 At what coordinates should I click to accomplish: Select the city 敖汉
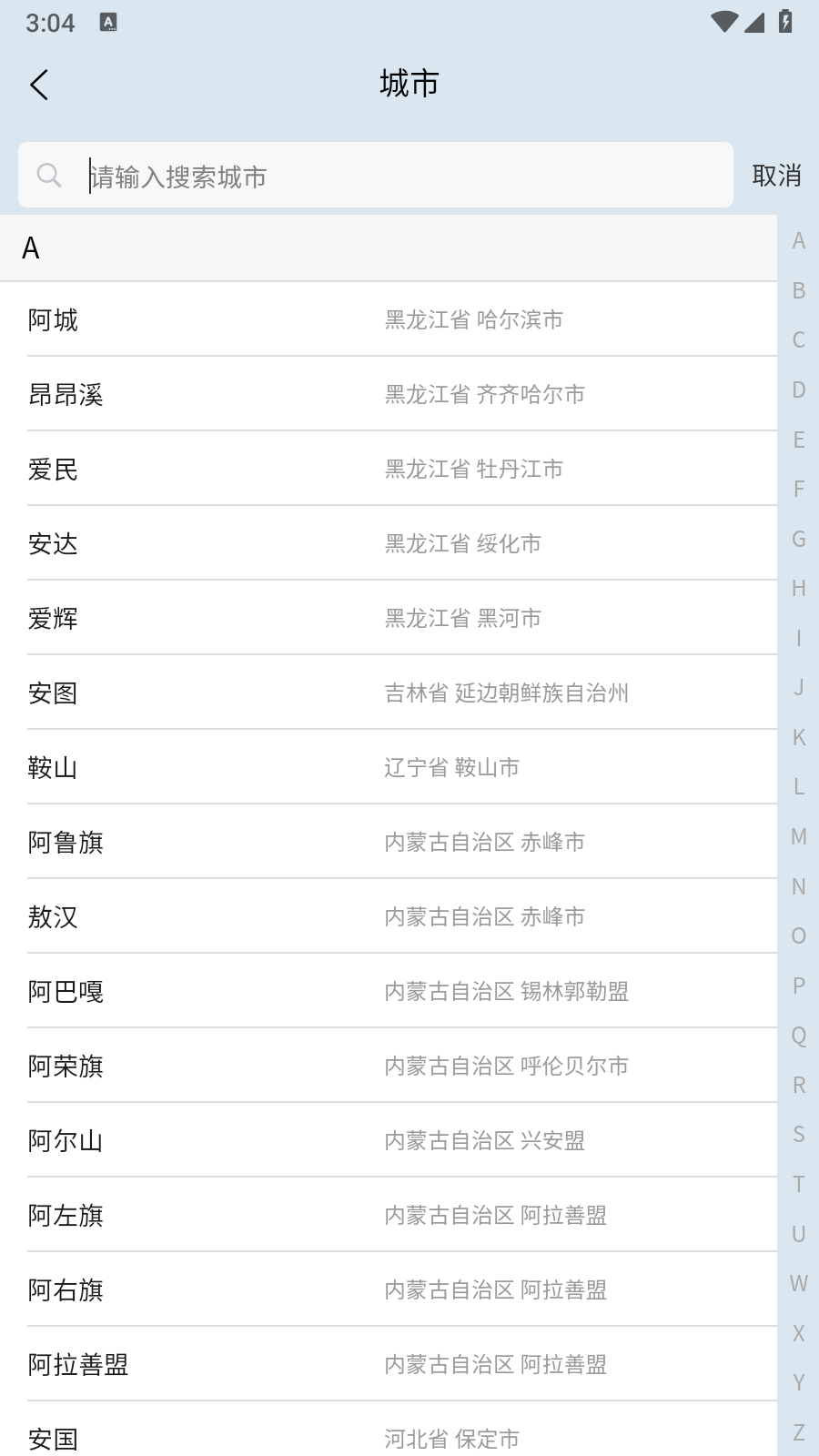pyautogui.click(x=389, y=916)
